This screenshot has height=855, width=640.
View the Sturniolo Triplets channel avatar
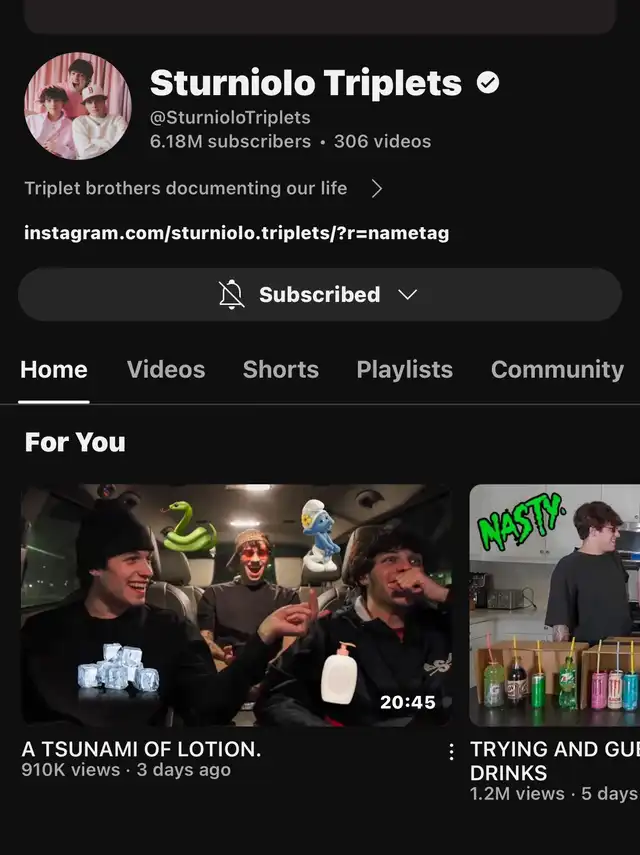[x=77, y=106]
